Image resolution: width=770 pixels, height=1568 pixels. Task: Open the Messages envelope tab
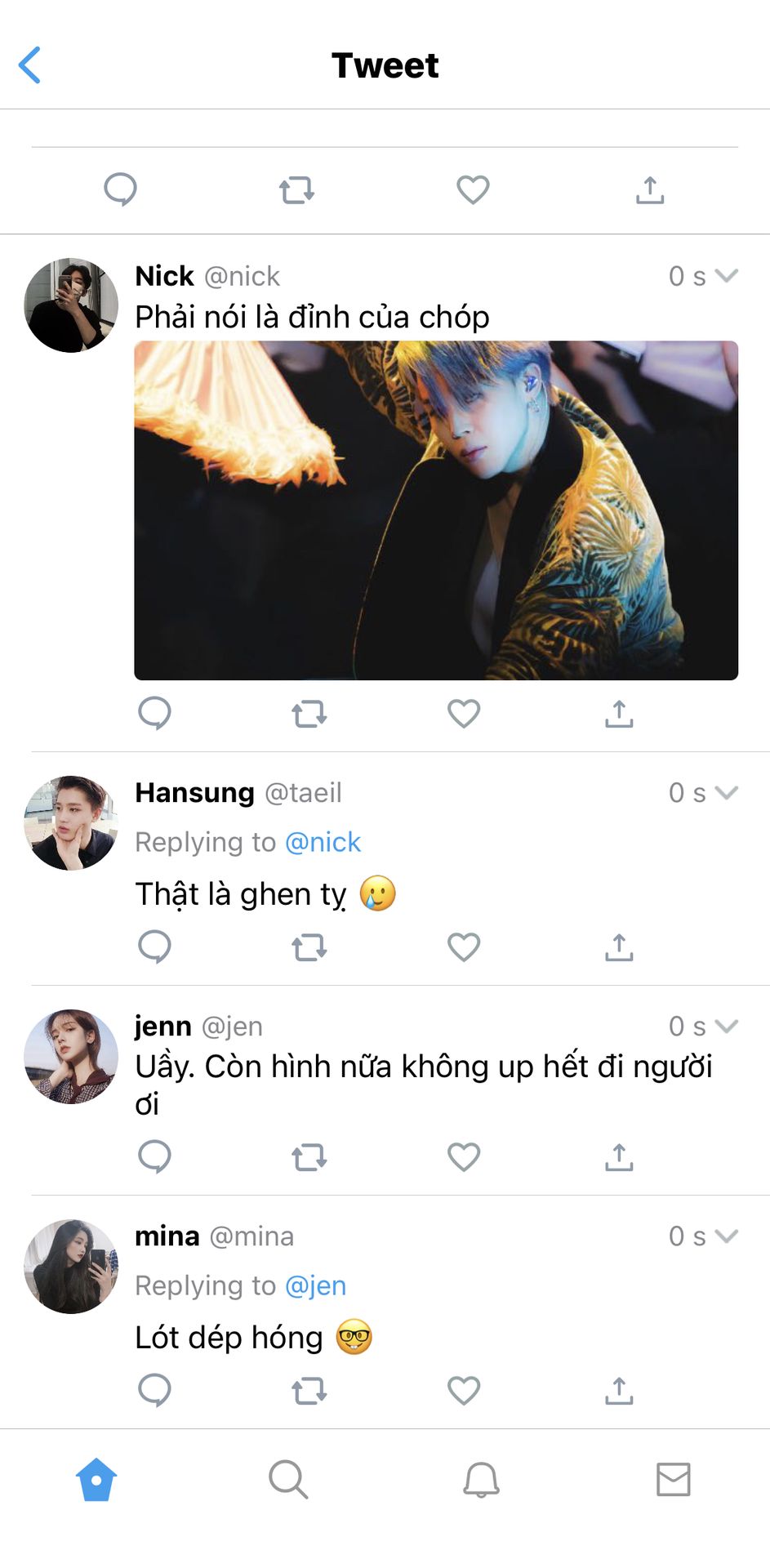[x=674, y=1479]
